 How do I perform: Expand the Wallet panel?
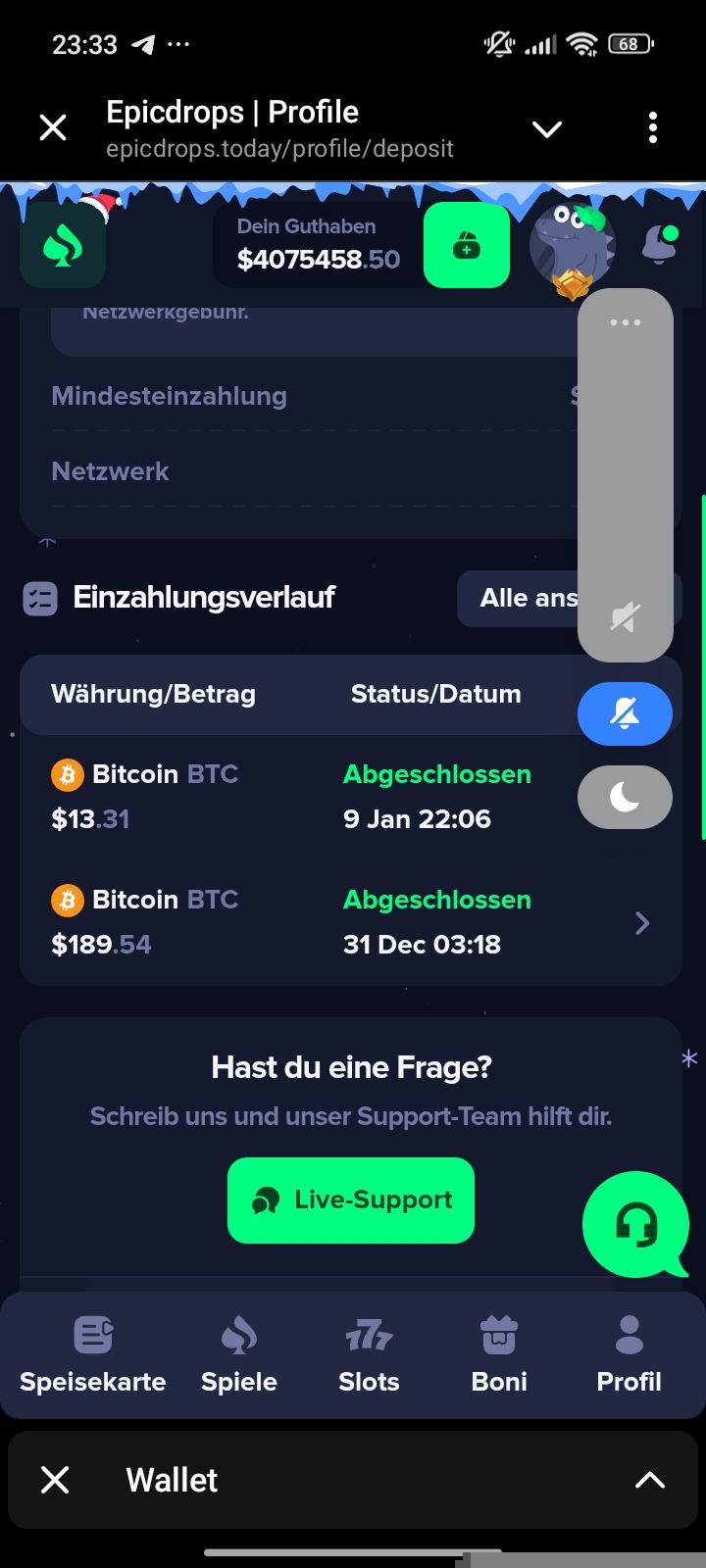(x=649, y=1480)
